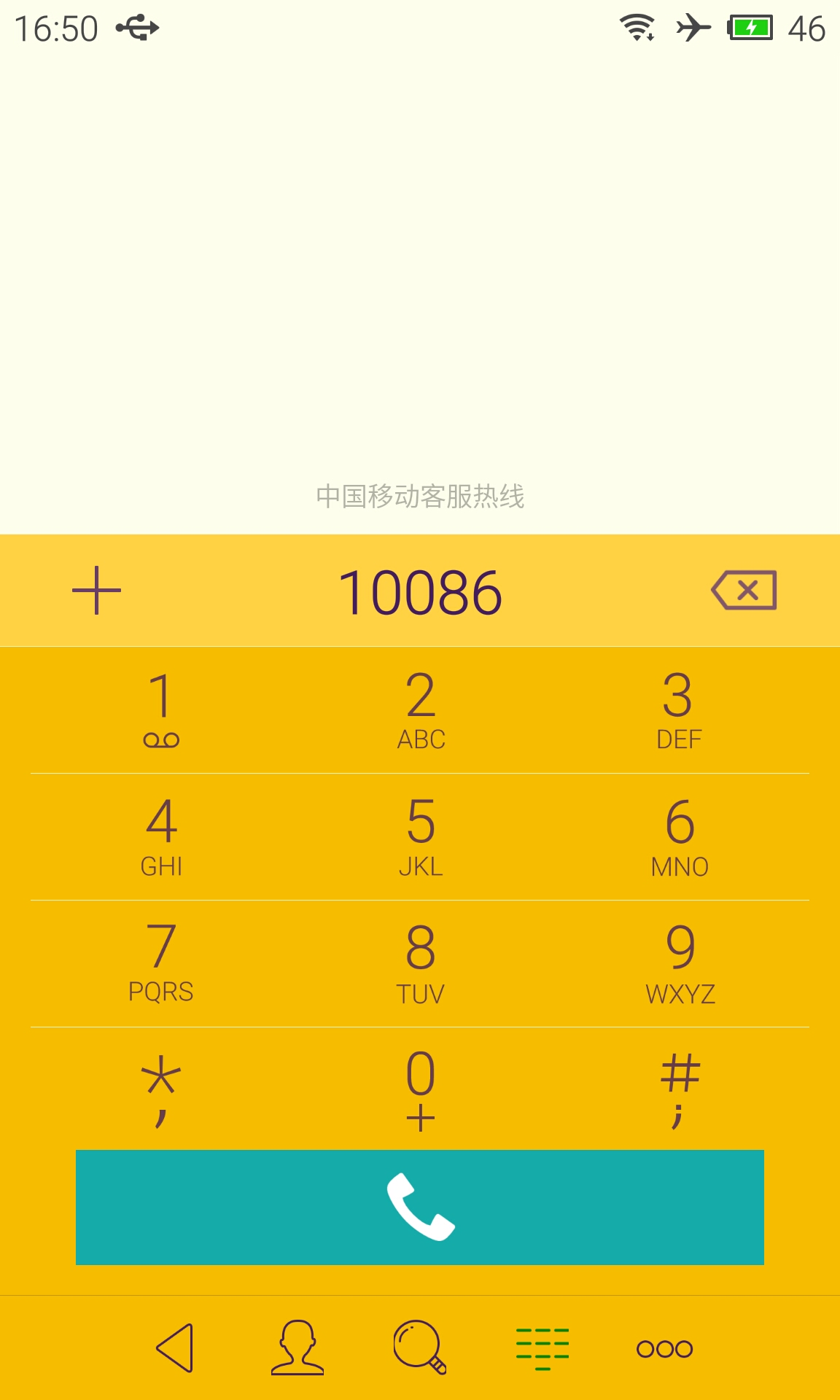Viewport: 840px width, 1400px height.
Task: Tap the plus icon to add contact
Action: (96, 591)
